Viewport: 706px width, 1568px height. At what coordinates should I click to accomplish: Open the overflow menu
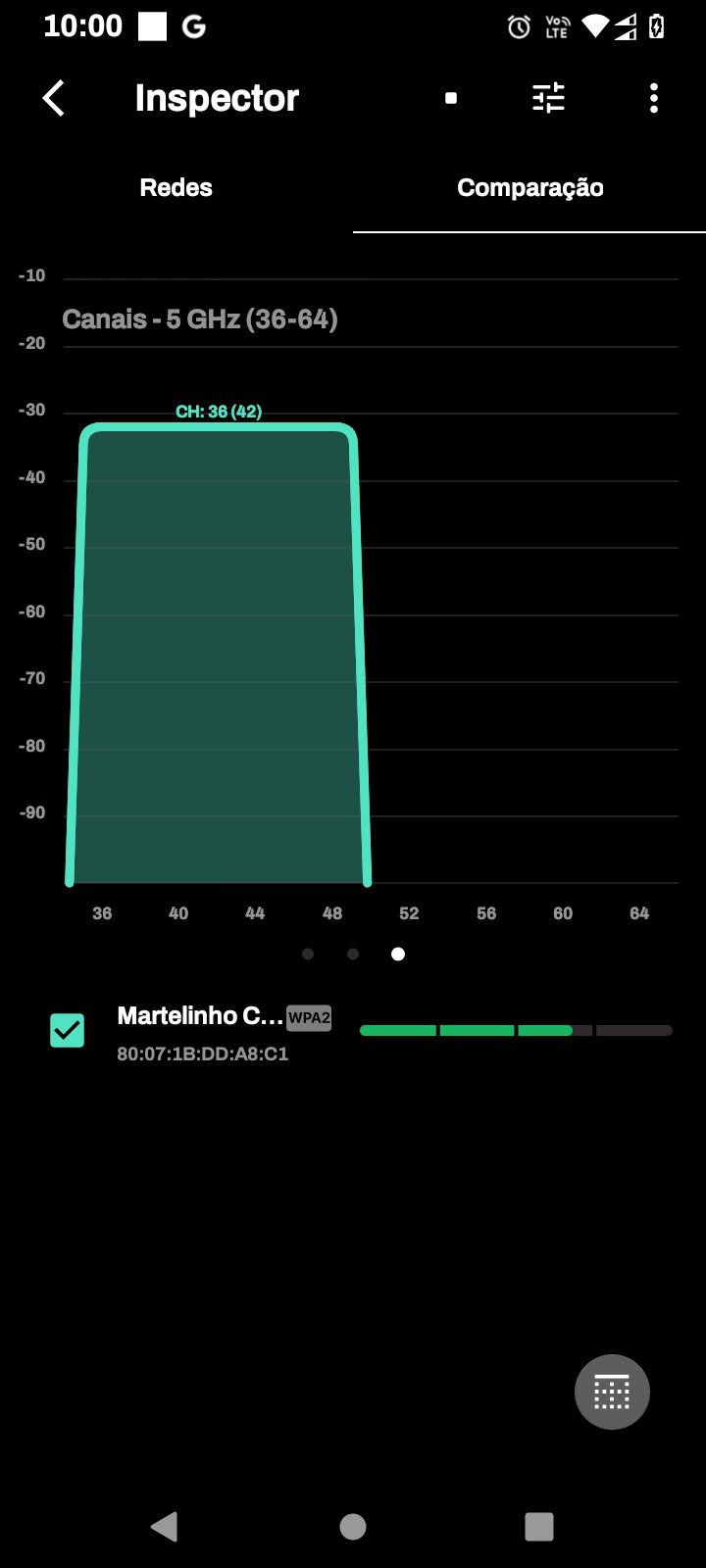[x=654, y=98]
